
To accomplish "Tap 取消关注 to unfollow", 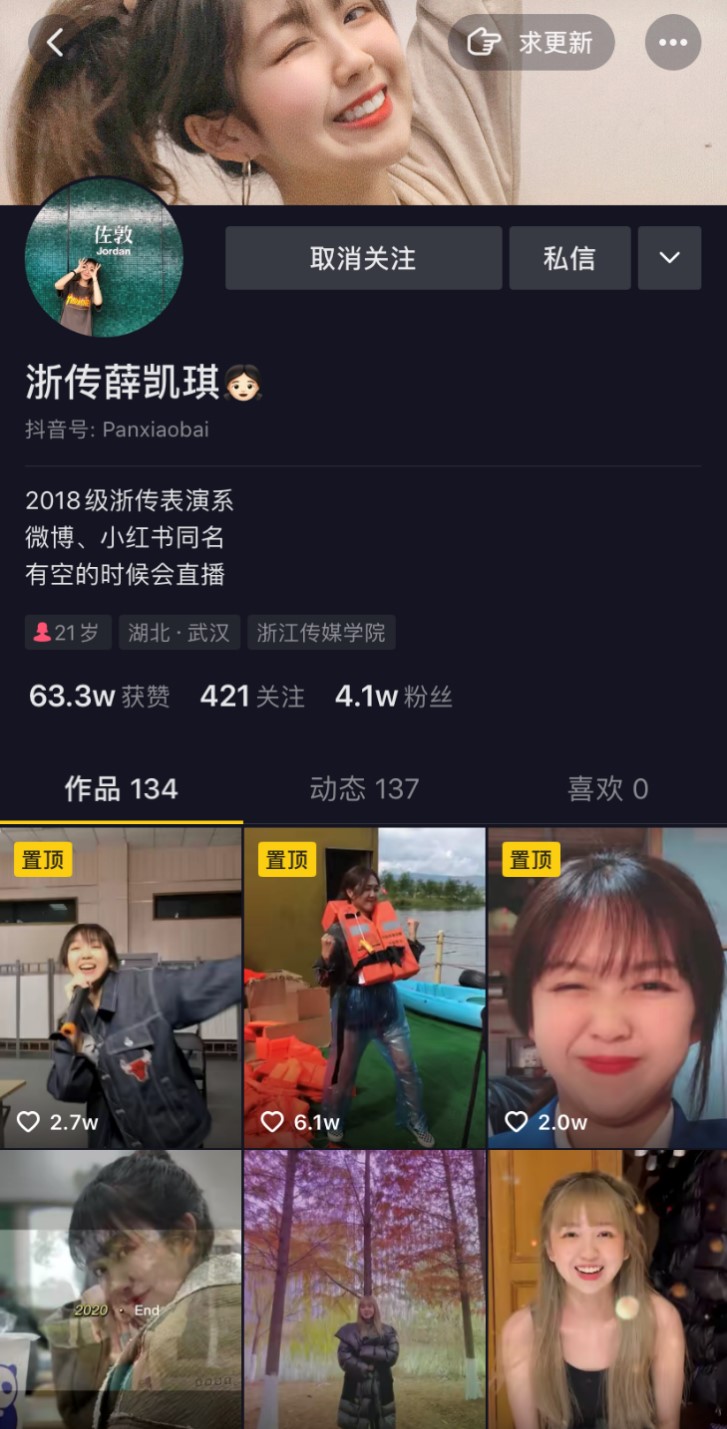I will click(x=363, y=258).
